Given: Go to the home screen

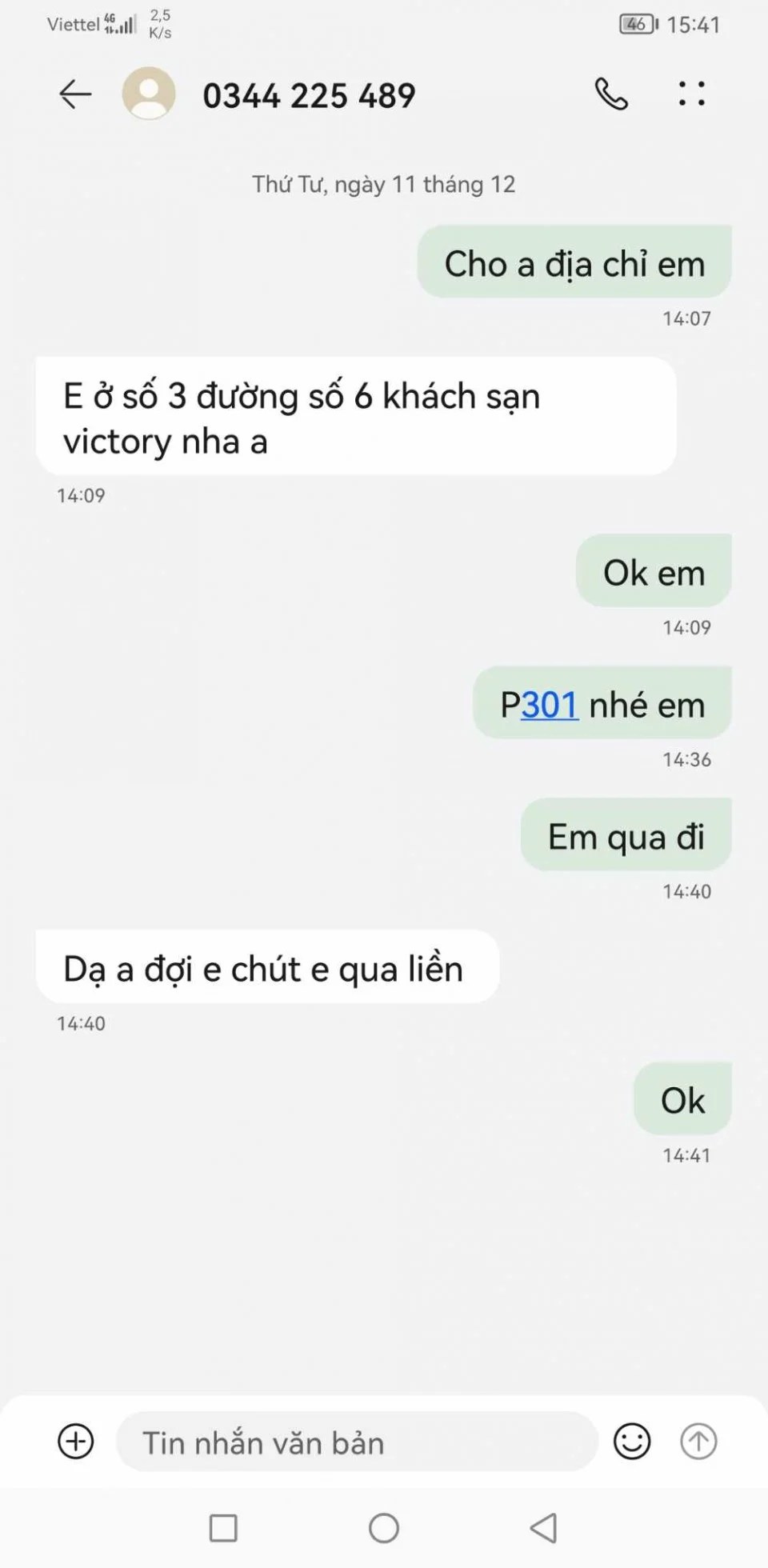Looking at the screenshot, I should pos(384,1528).
